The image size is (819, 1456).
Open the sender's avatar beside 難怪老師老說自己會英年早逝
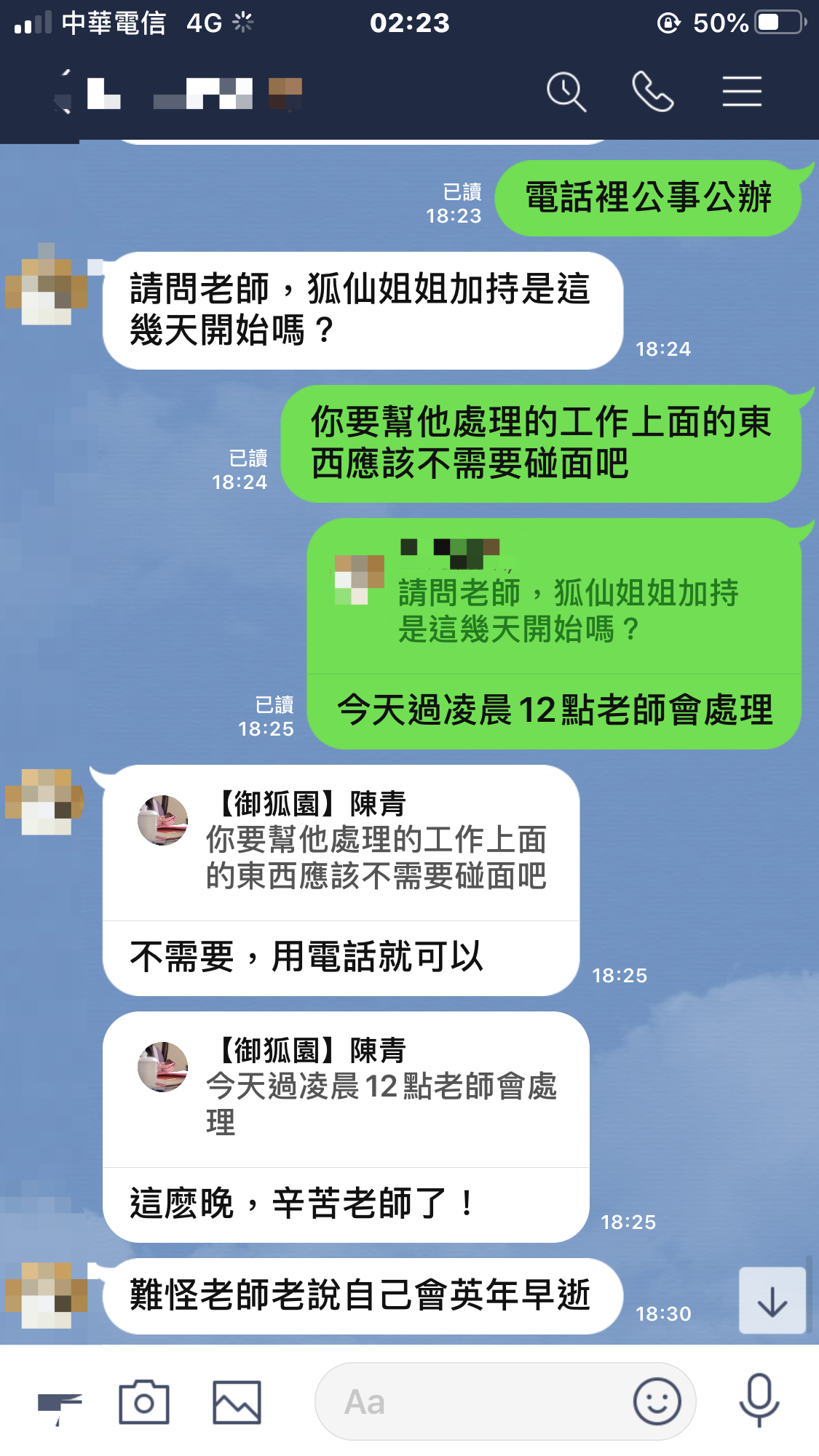pyautogui.click(x=46, y=1295)
